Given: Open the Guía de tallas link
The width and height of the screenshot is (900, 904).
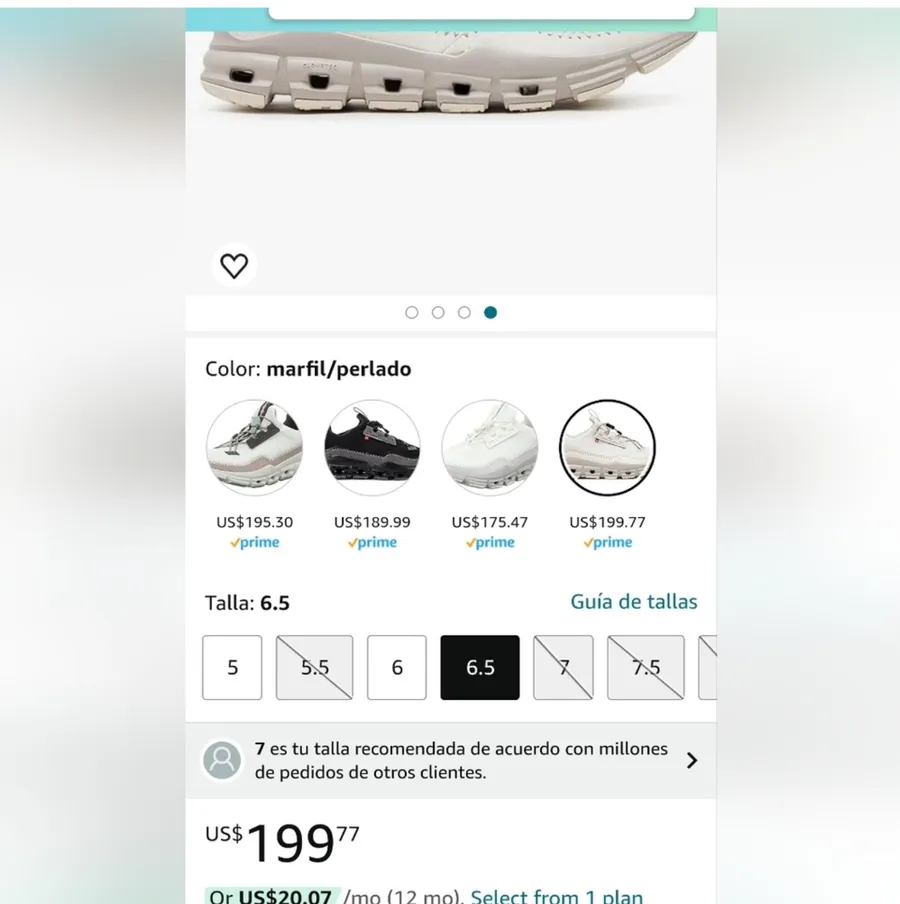Looking at the screenshot, I should [634, 602].
